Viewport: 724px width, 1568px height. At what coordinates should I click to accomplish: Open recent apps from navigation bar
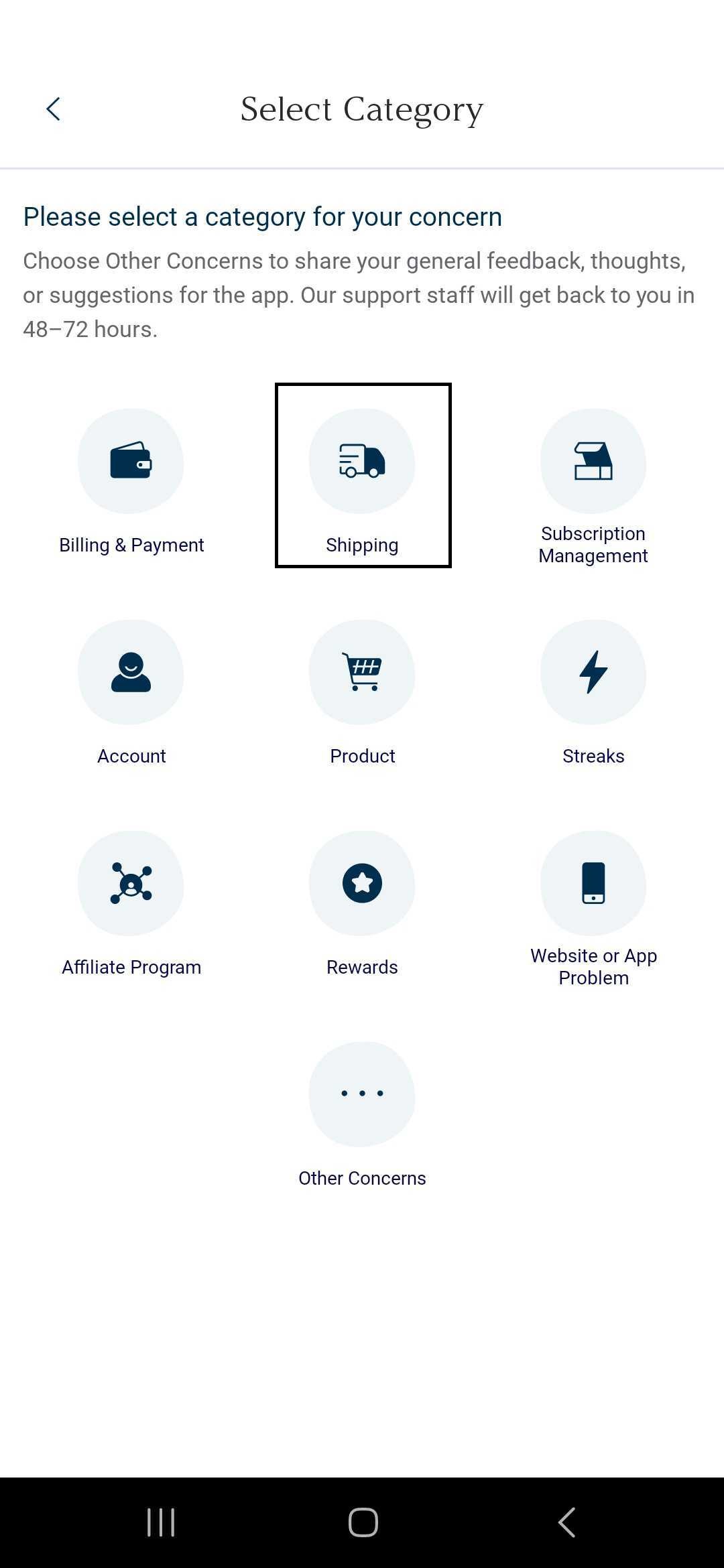161,1522
